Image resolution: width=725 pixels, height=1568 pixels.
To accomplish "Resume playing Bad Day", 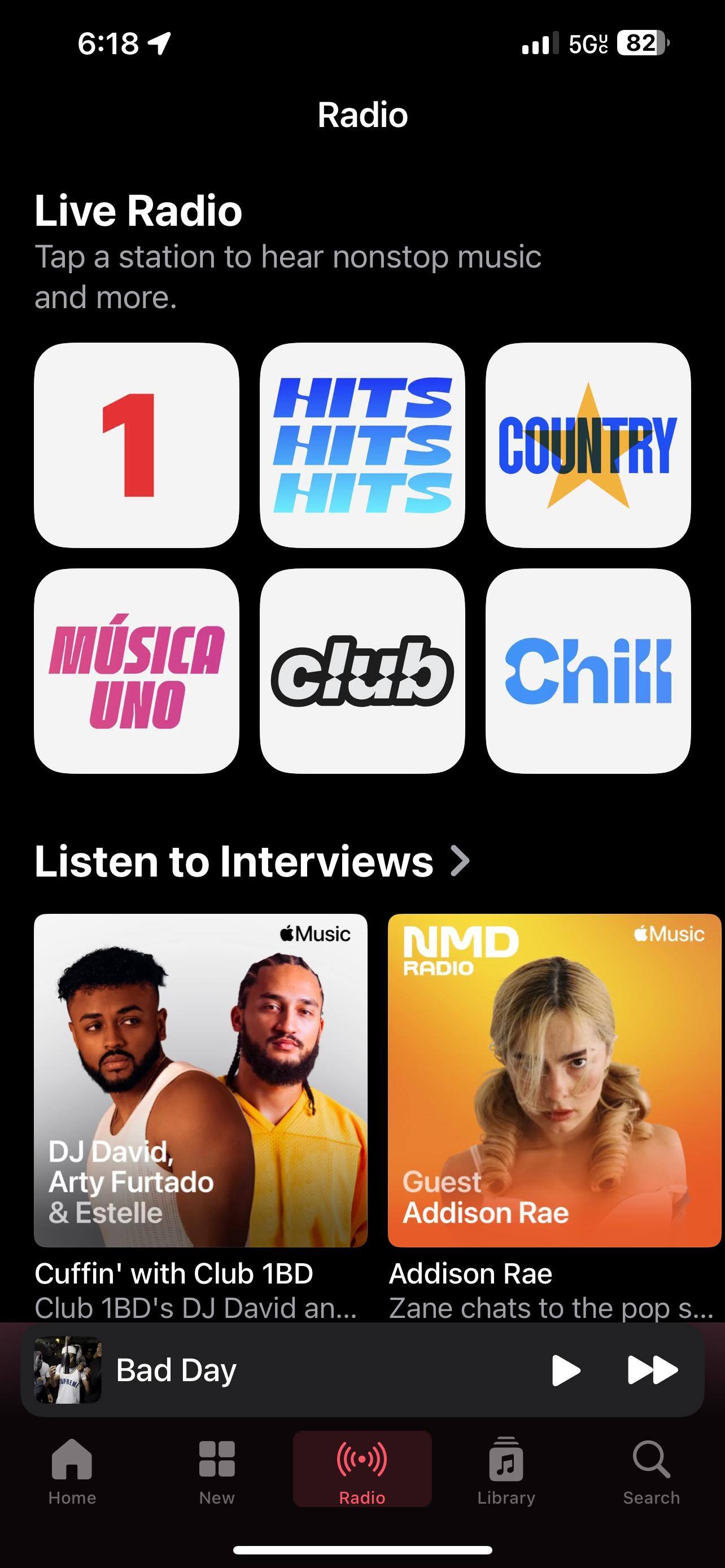I will (x=566, y=1370).
